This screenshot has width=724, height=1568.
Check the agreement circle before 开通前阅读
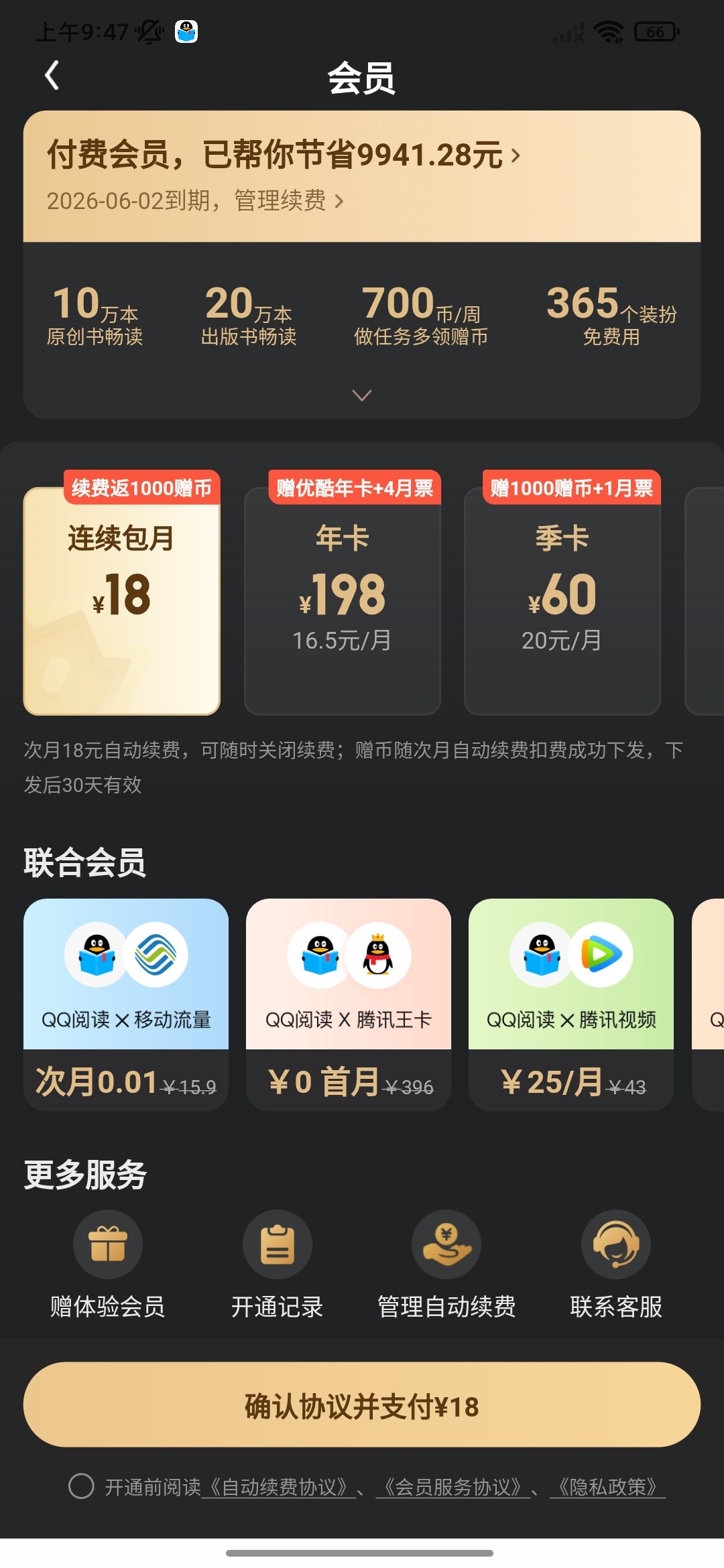click(x=81, y=1486)
